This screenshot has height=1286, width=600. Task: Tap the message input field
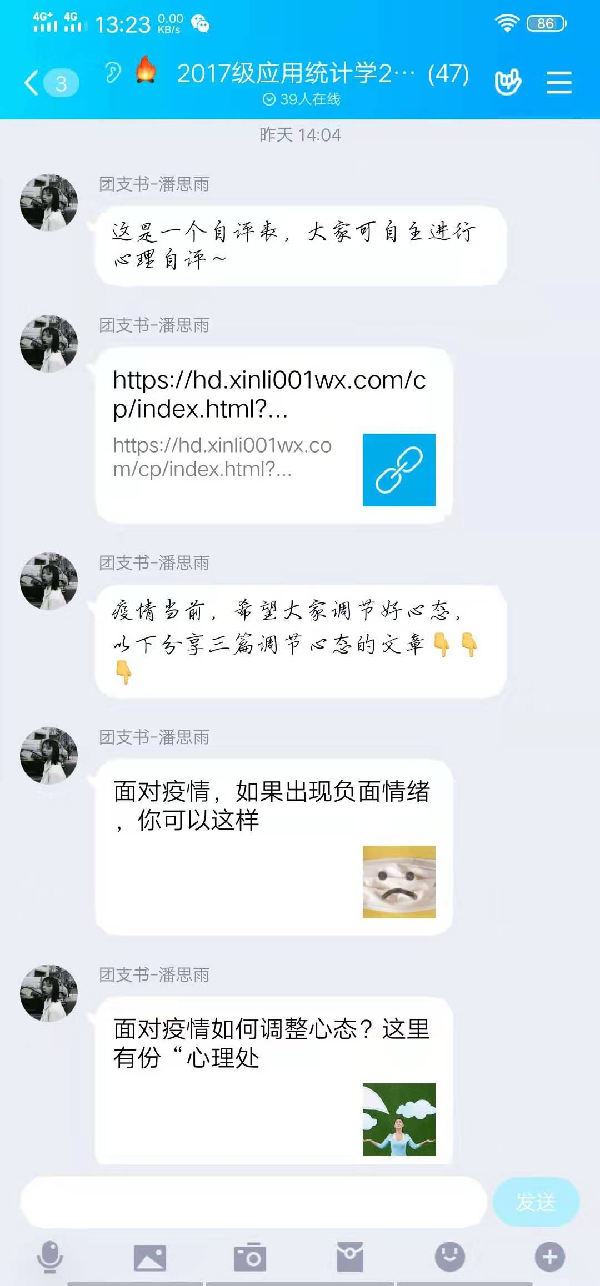[x=253, y=1202]
